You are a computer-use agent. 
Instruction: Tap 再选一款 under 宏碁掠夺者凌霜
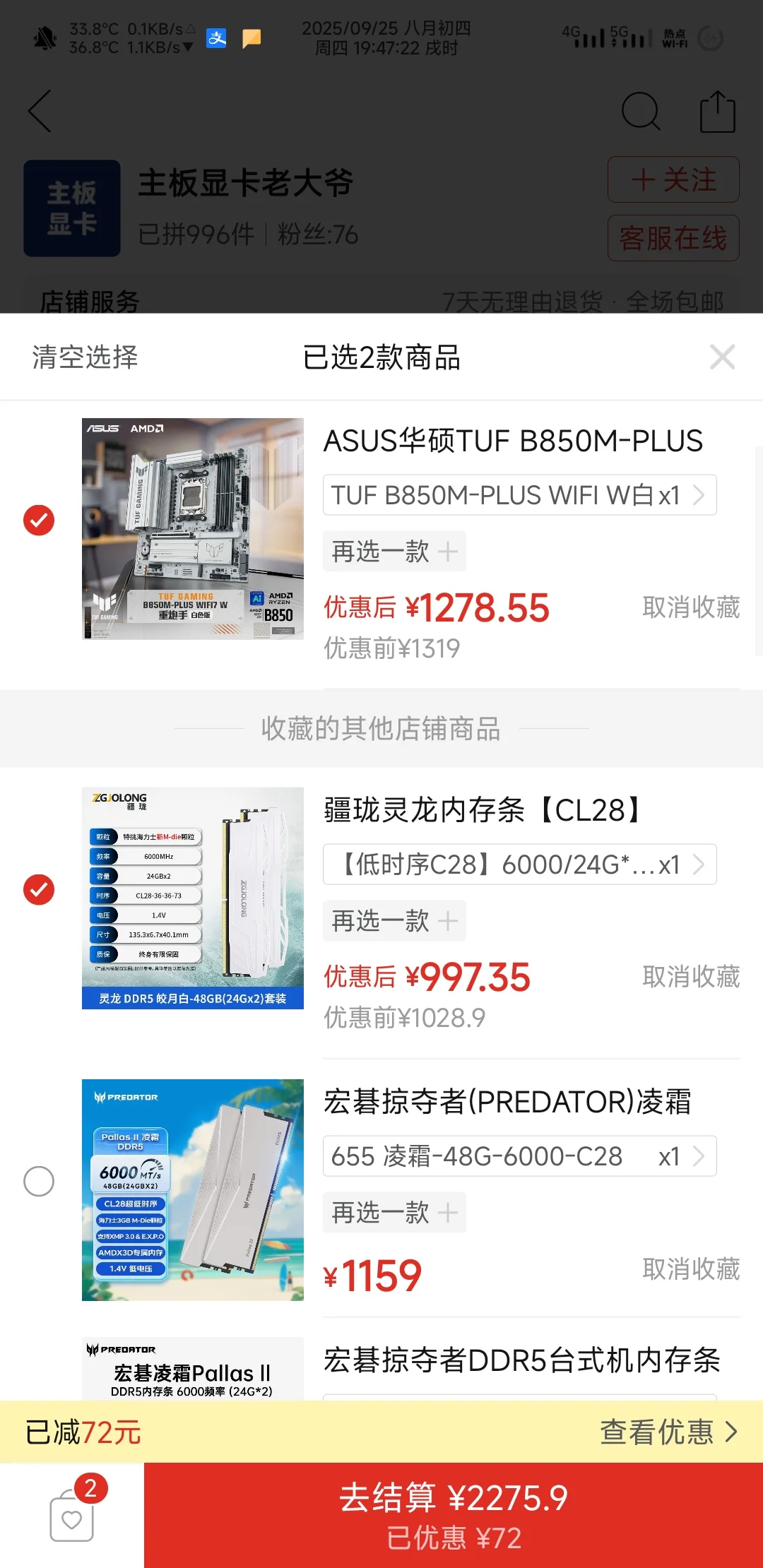pyautogui.click(x=394, y=1213)
